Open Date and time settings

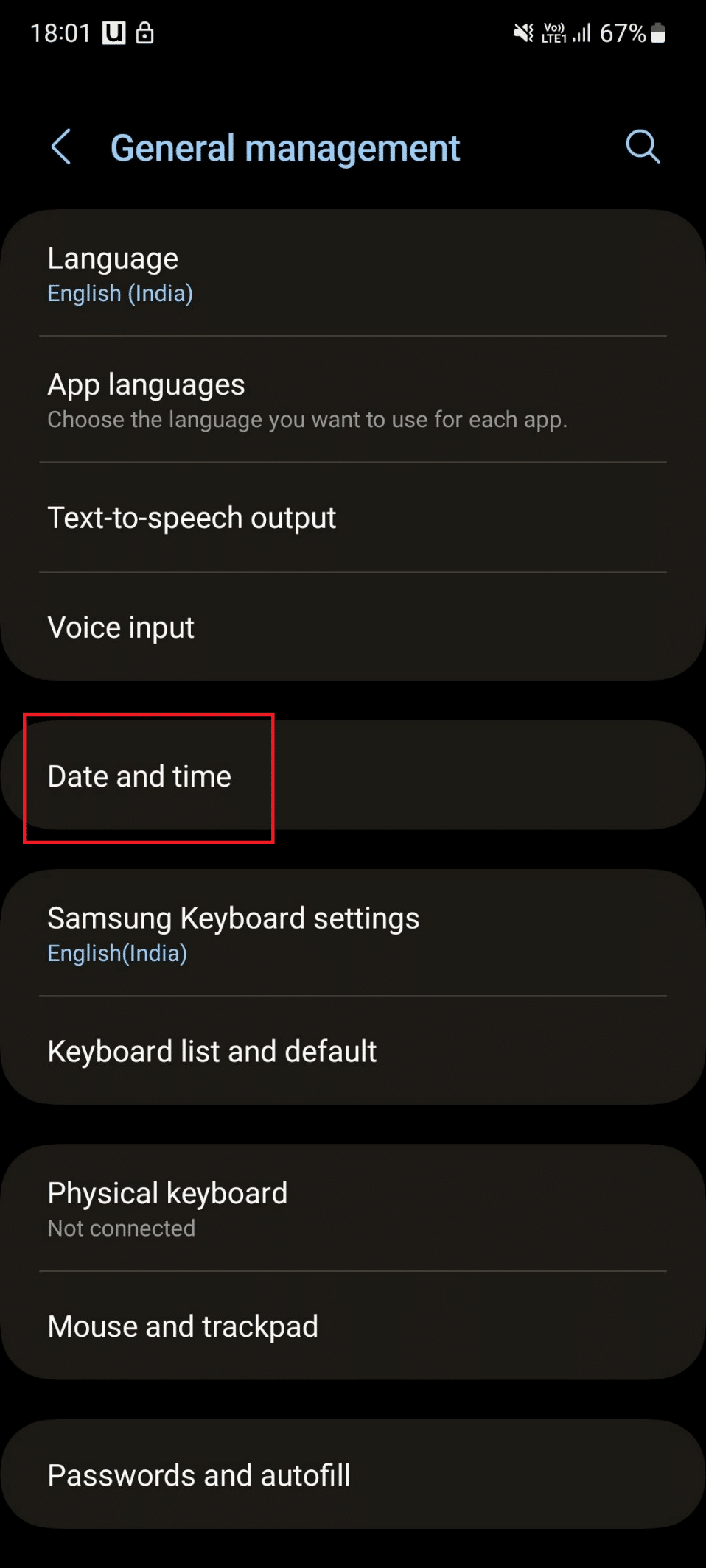352,776
